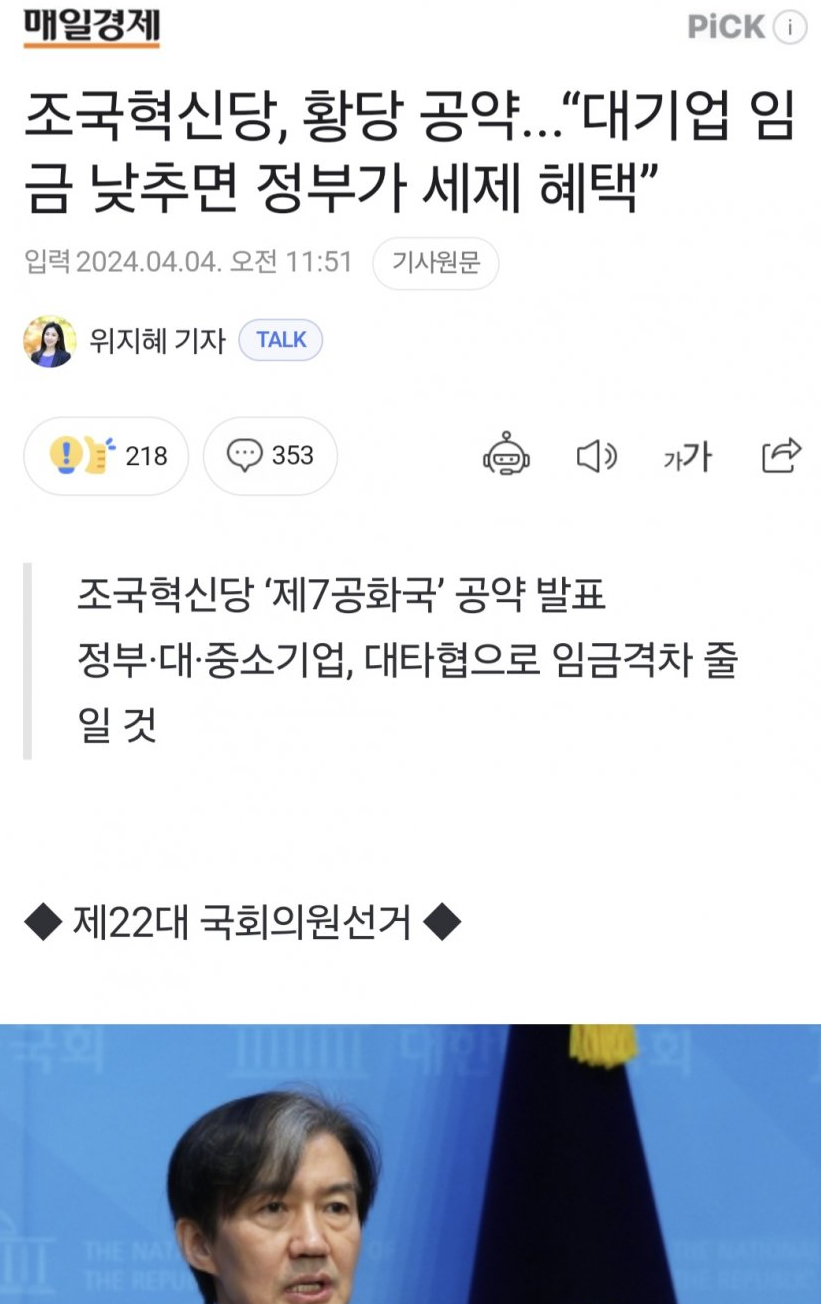821x1304 pixels.
Task: Share this article
Action: pos(781,455)
